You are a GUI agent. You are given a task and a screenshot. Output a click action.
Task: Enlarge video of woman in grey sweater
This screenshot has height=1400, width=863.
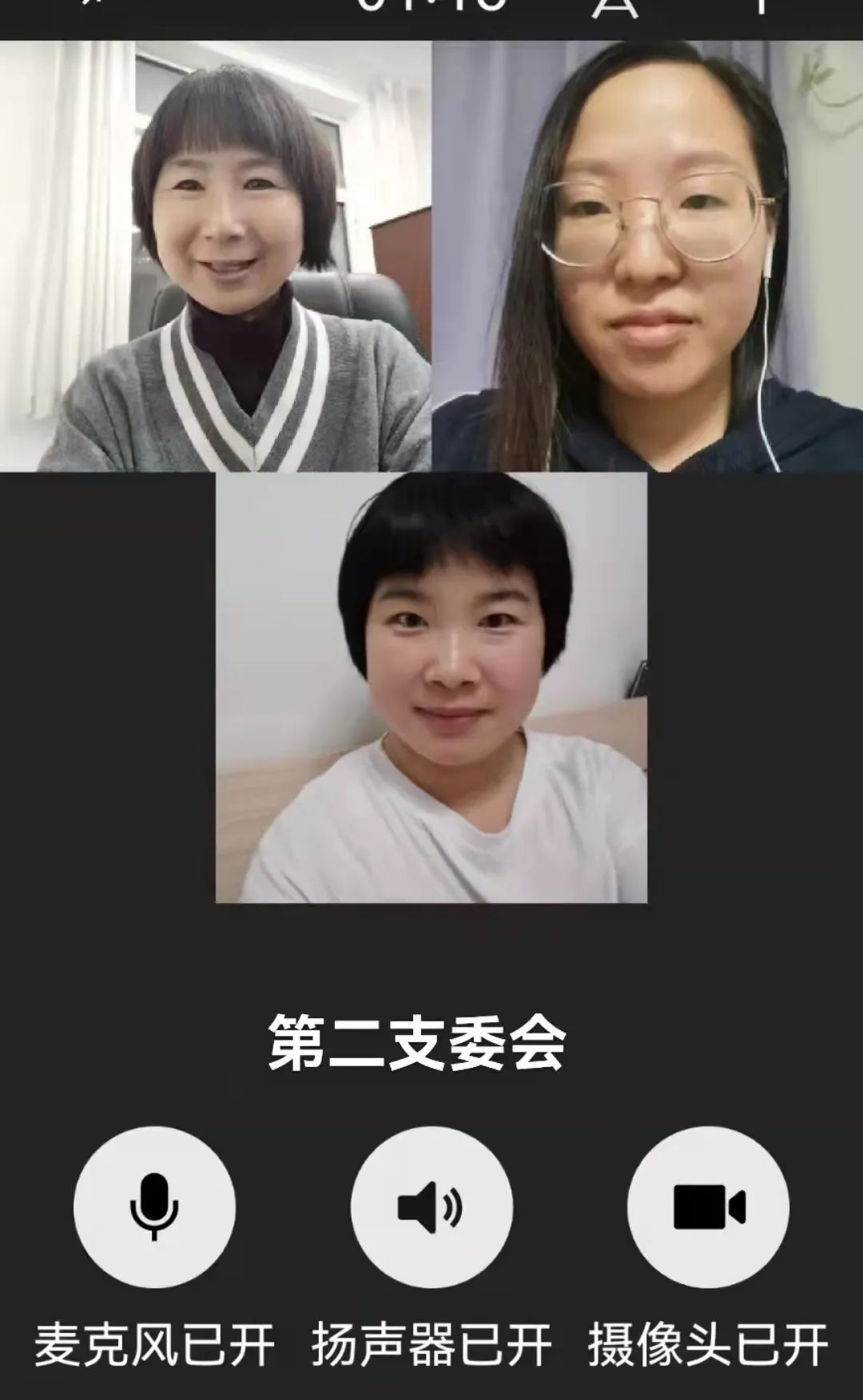pos(216,256)
